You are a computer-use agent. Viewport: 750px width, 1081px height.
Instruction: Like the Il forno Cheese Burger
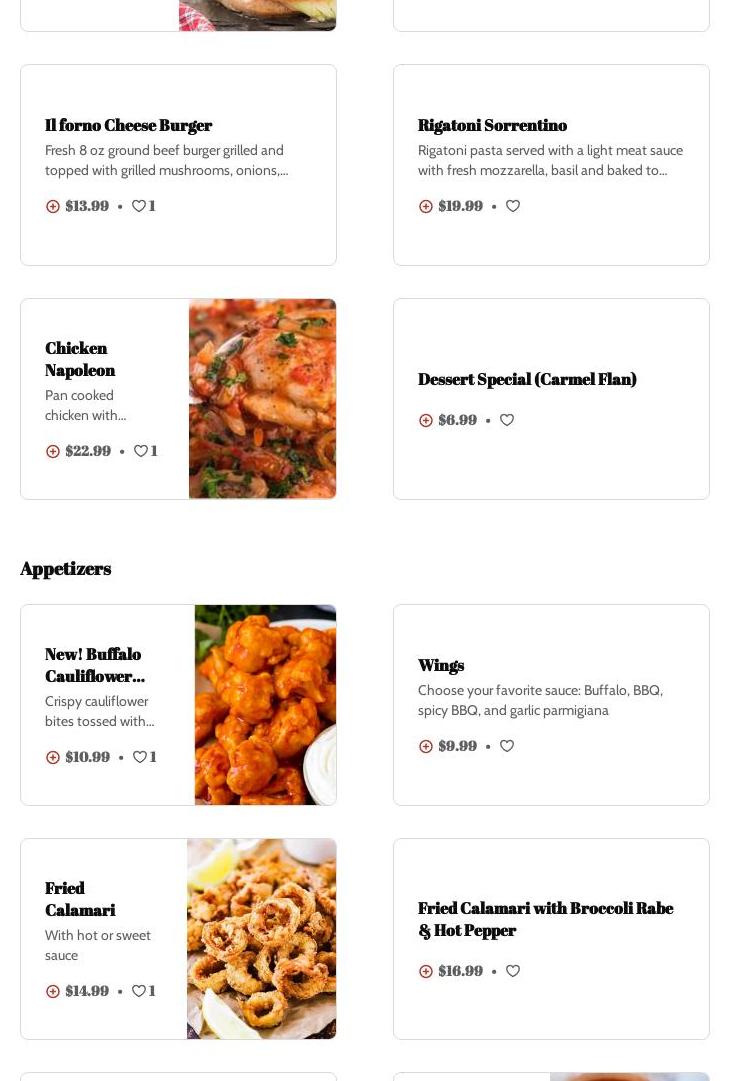point(139,206)
